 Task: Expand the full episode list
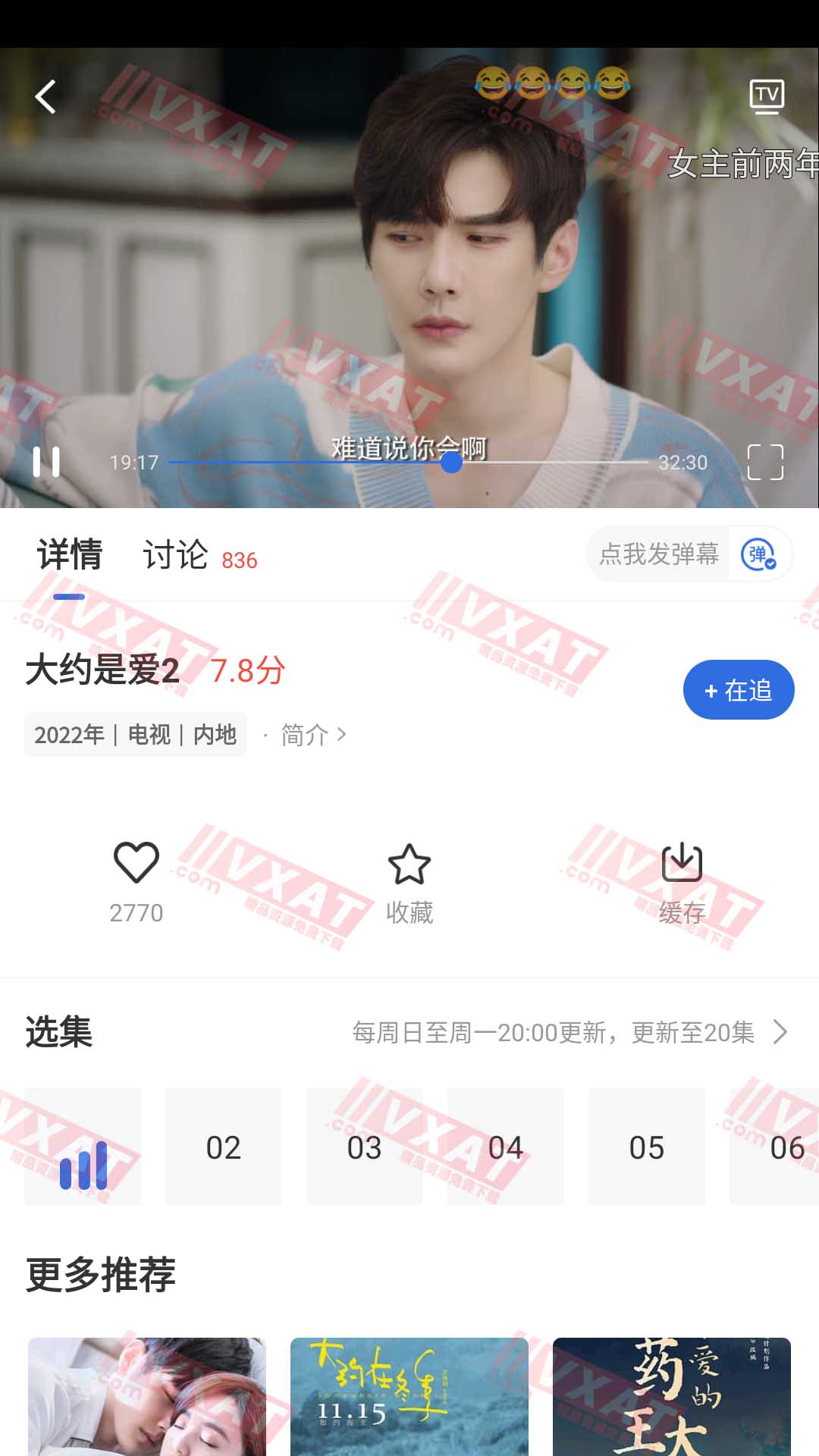pyautogui.click(x=780, y=1032)
